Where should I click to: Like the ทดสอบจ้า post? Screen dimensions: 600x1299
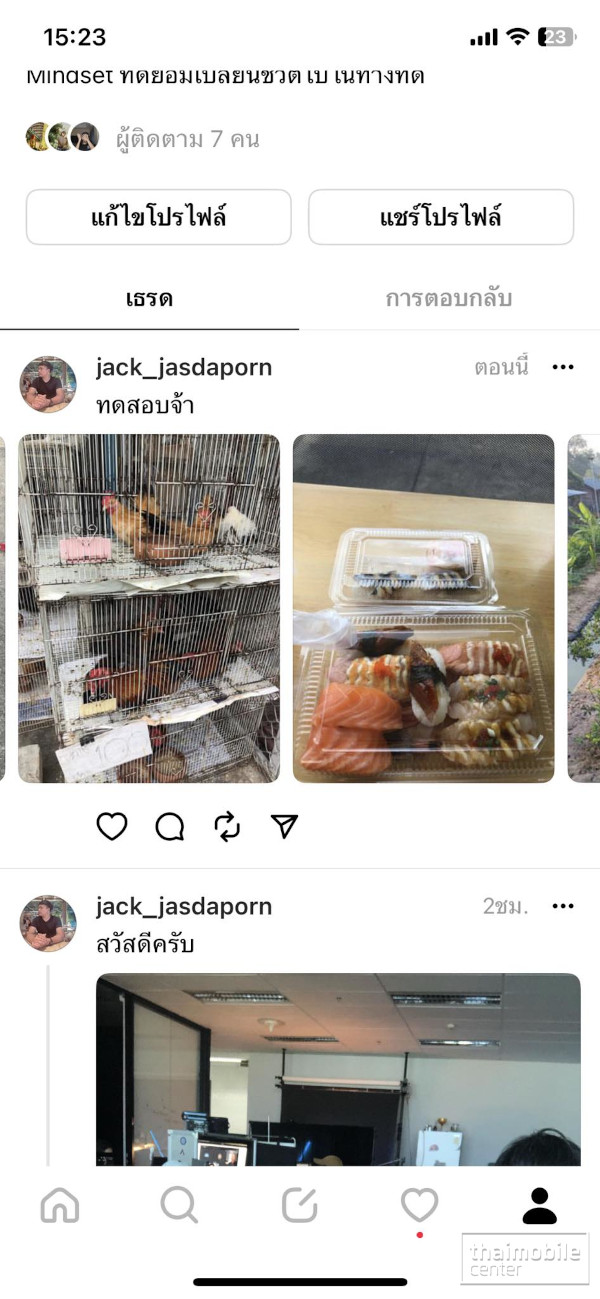(112, 826)
